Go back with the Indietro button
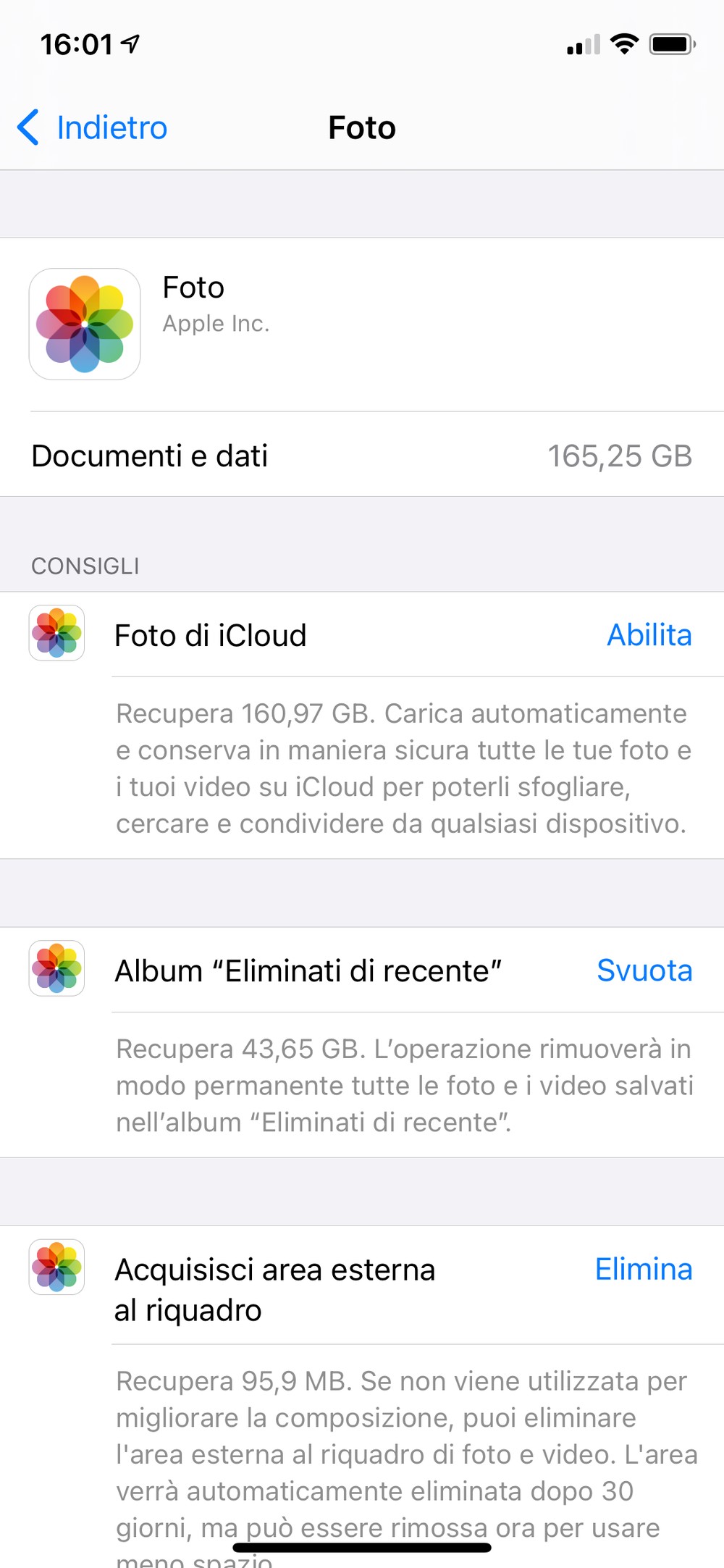Viewport: 724px width, 1568px height. point(92,127)
